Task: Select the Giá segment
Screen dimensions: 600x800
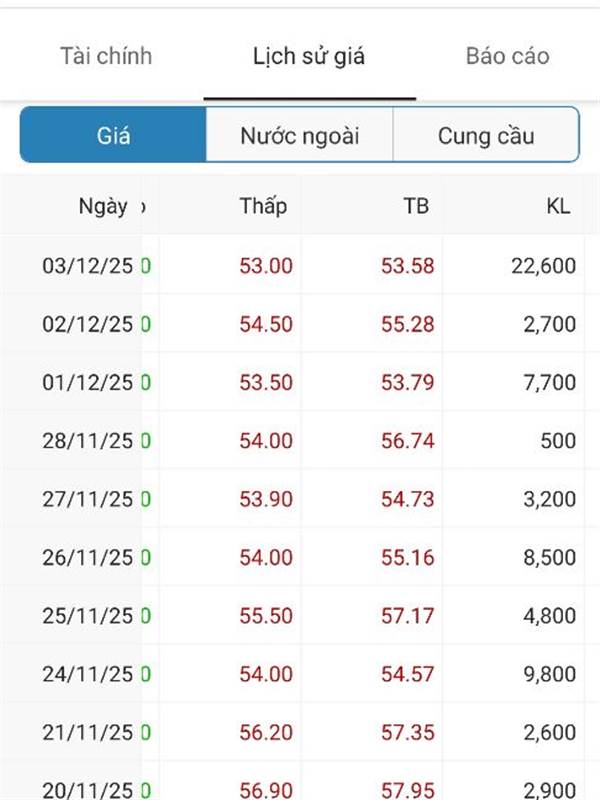Action: pos(113,135)
